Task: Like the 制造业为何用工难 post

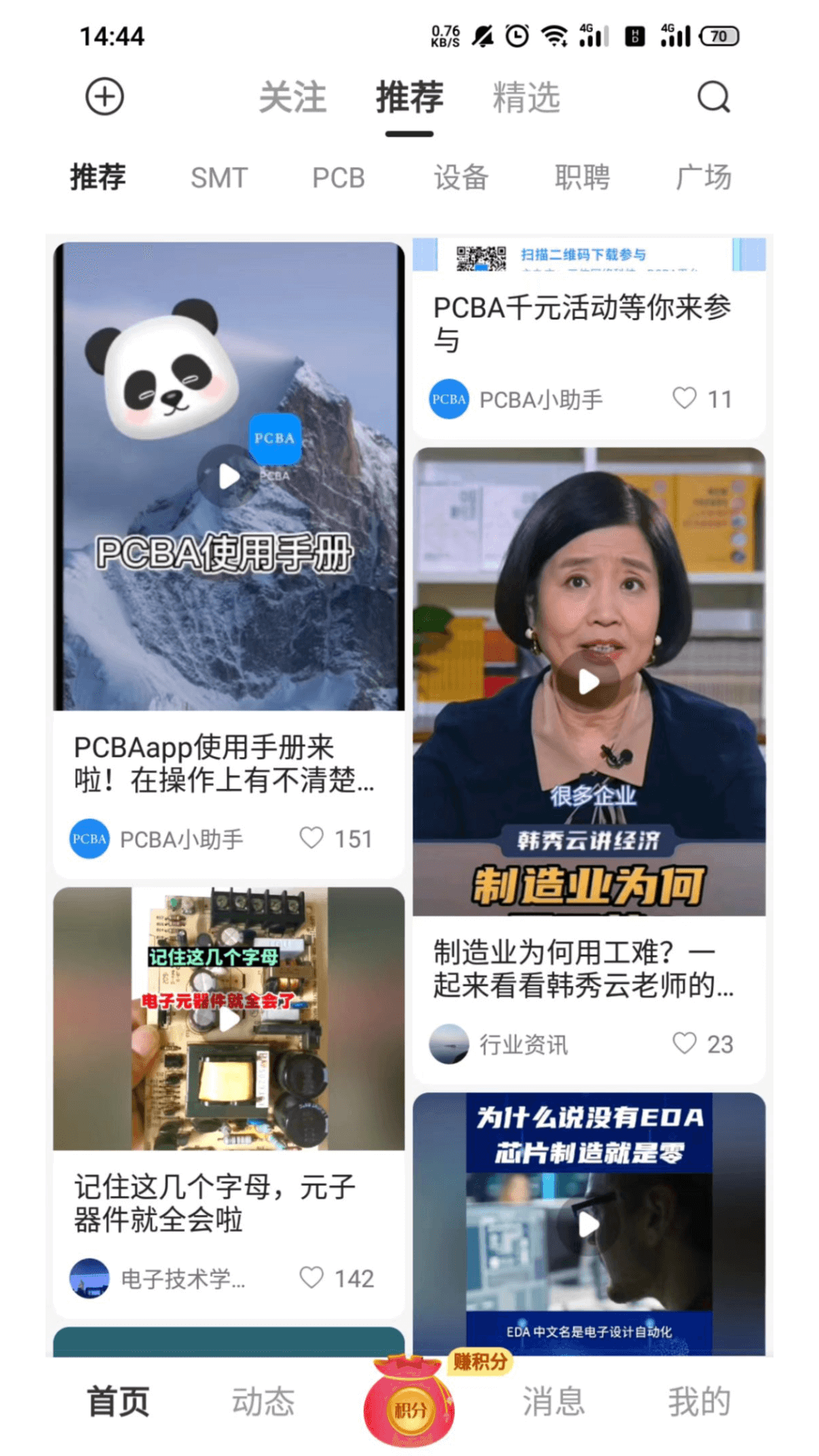Action: click(685, 1043)
